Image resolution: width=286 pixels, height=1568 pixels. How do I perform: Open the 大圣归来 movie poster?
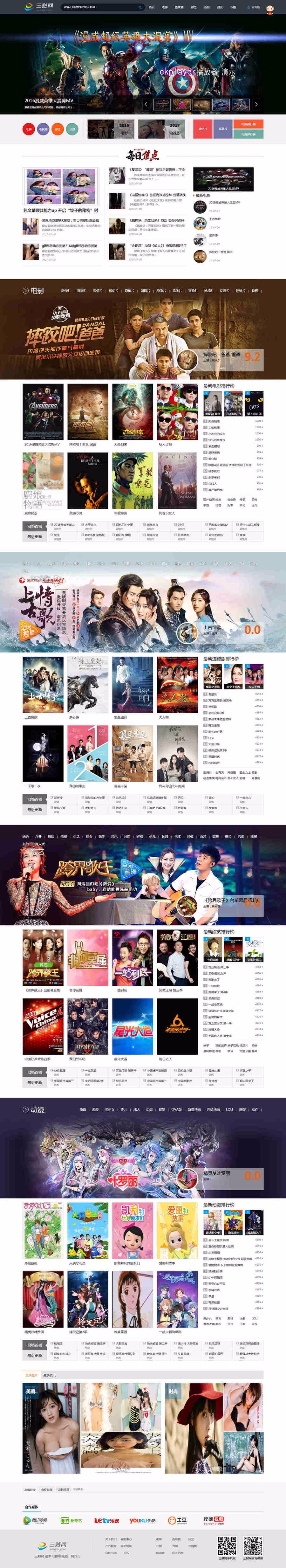[x=133, y=411]
